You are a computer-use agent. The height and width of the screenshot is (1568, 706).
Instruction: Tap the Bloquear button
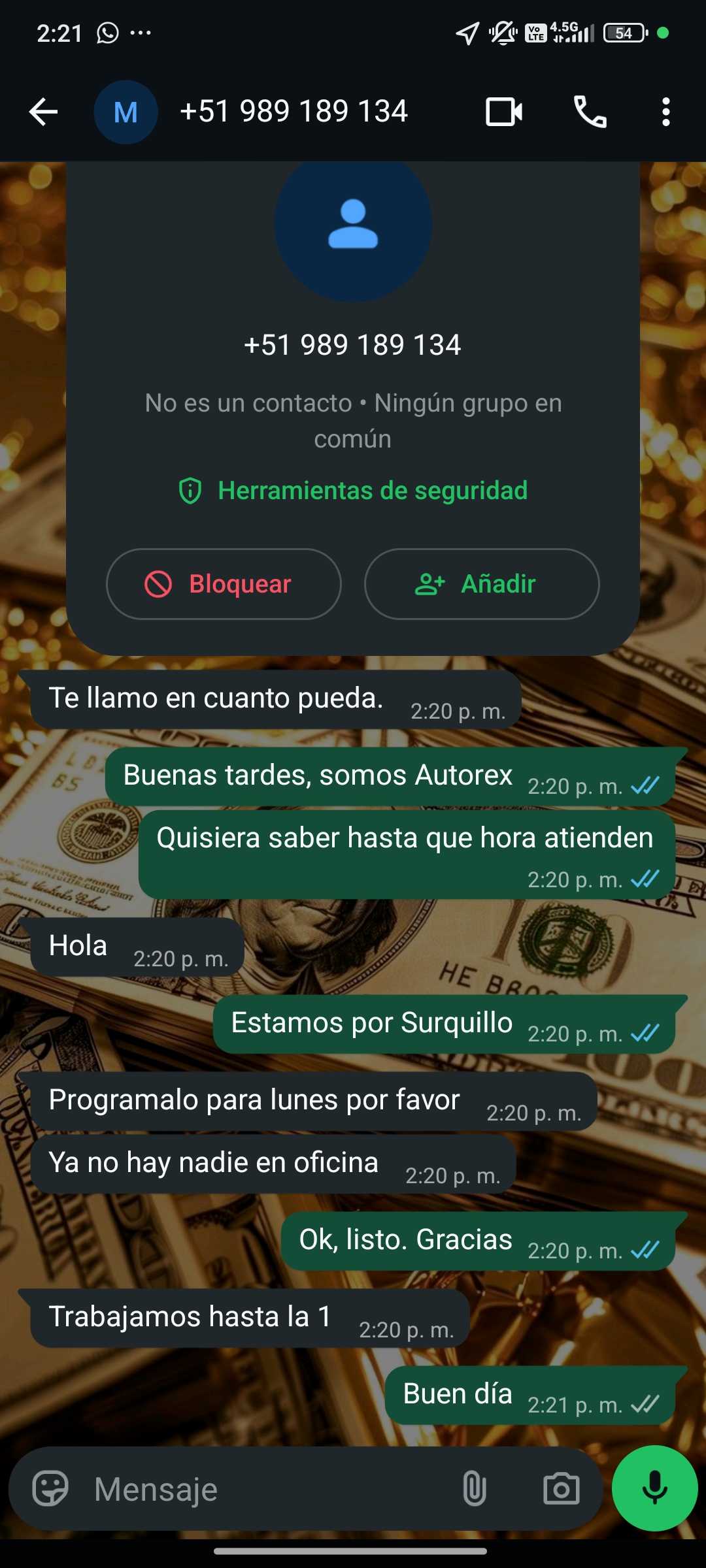pos(224,584)
